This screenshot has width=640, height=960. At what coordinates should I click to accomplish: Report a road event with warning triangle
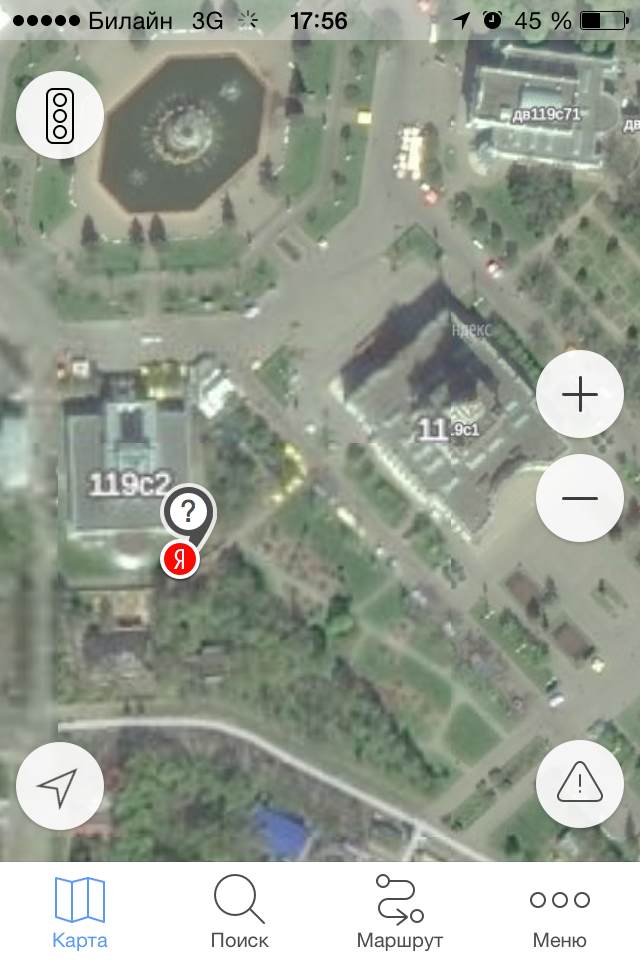580,785
